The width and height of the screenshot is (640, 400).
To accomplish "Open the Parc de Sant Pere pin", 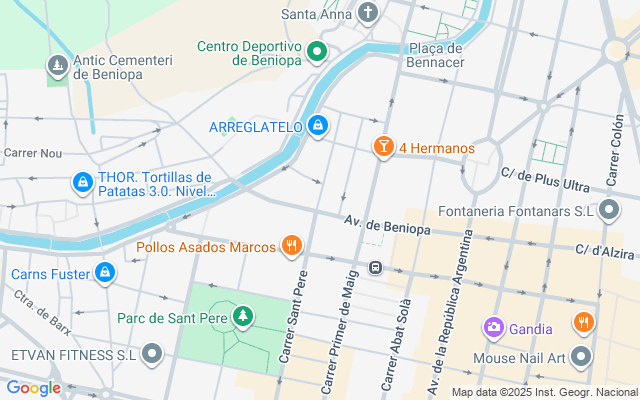I will (x=243, y=317).
